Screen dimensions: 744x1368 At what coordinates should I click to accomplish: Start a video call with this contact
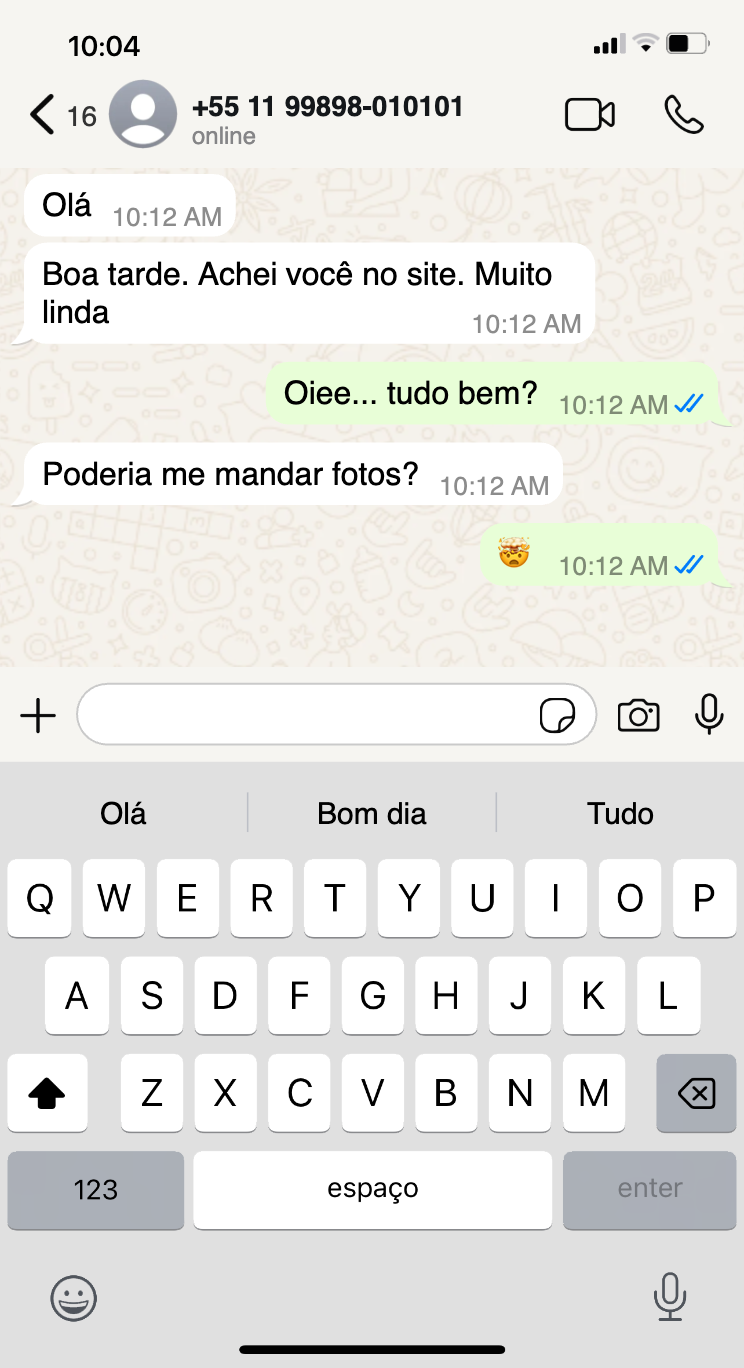coord(590,114)
